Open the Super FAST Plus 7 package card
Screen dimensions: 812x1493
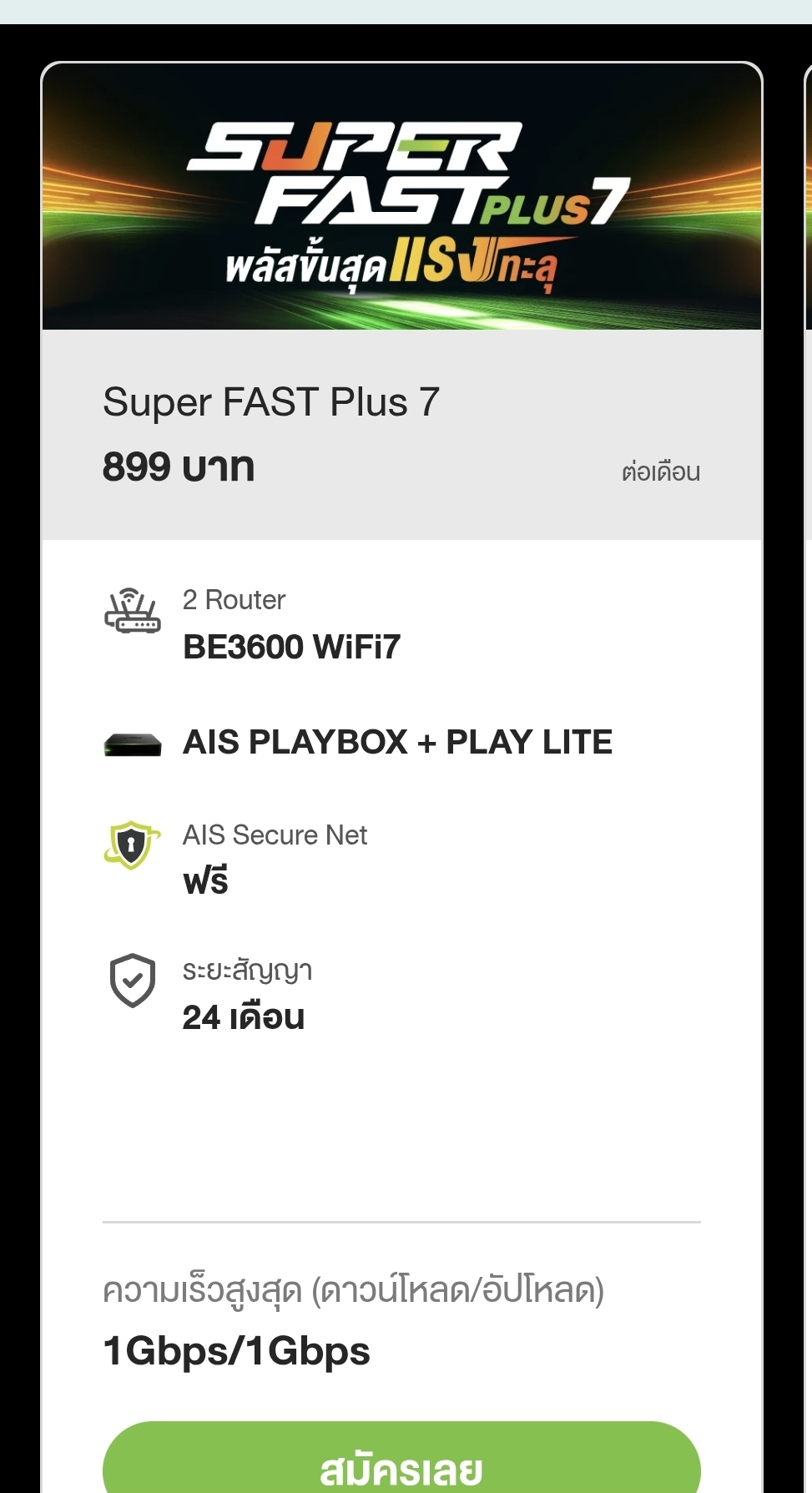click(401, 777)
